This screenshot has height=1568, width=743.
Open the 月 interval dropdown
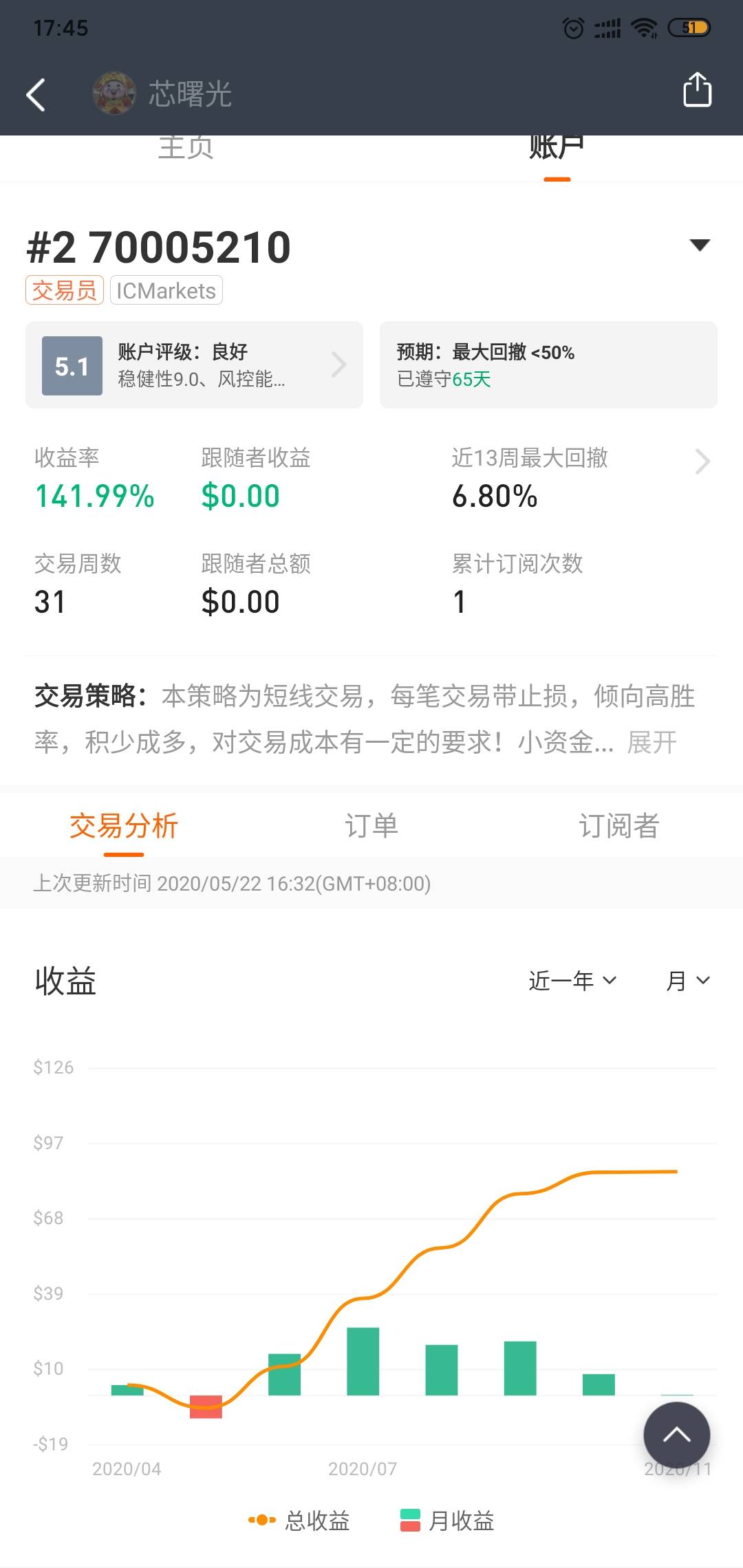[x=687, y=981]
